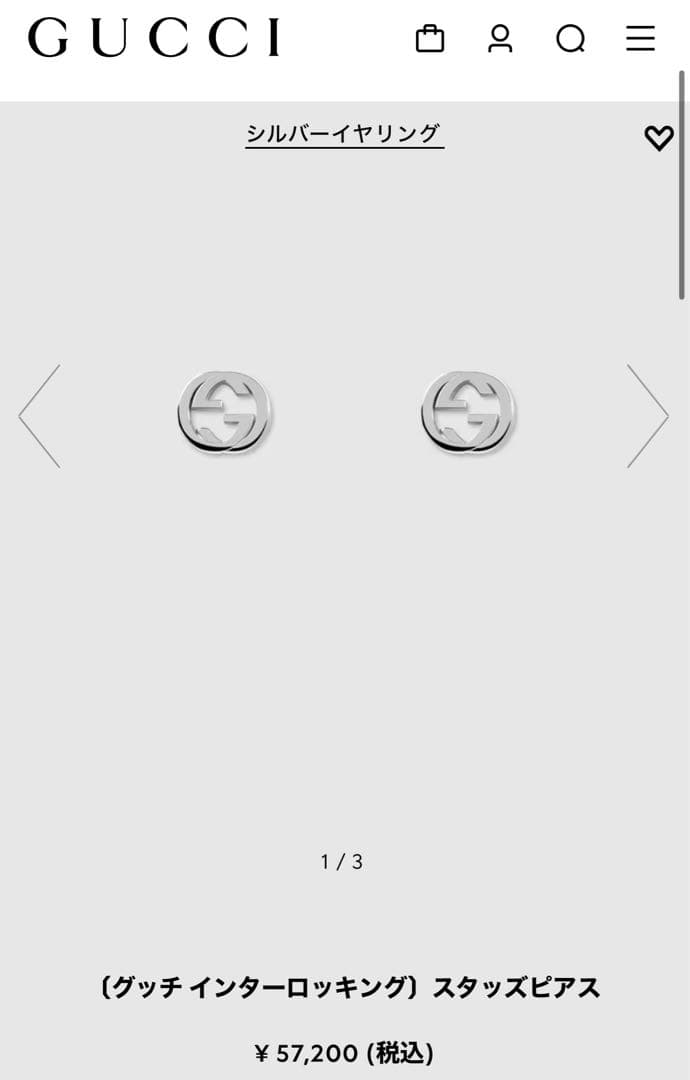Open the シルバーイヤリング category link

tap(344, 133)
